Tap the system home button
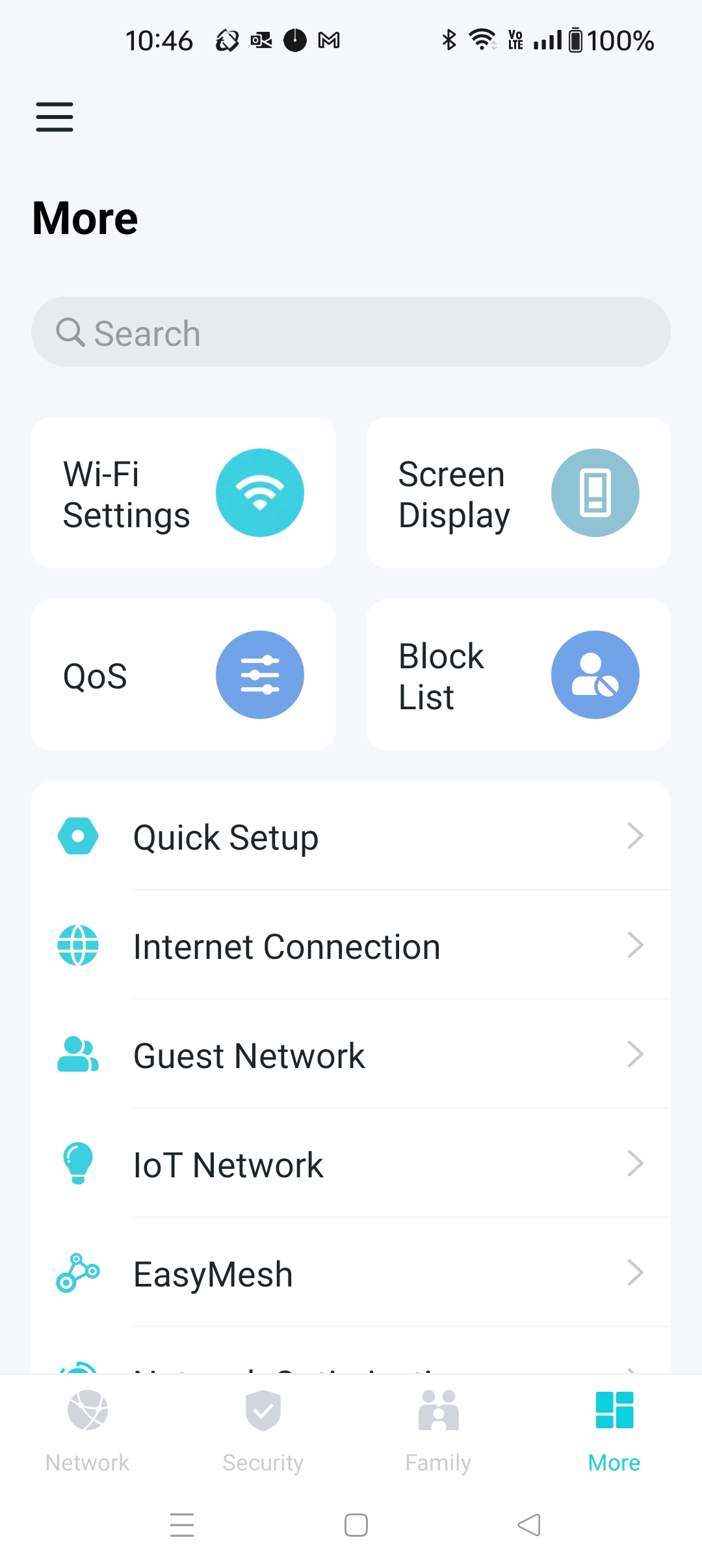This screenshot has height=1568, width=702. [x=356, y=1525]
